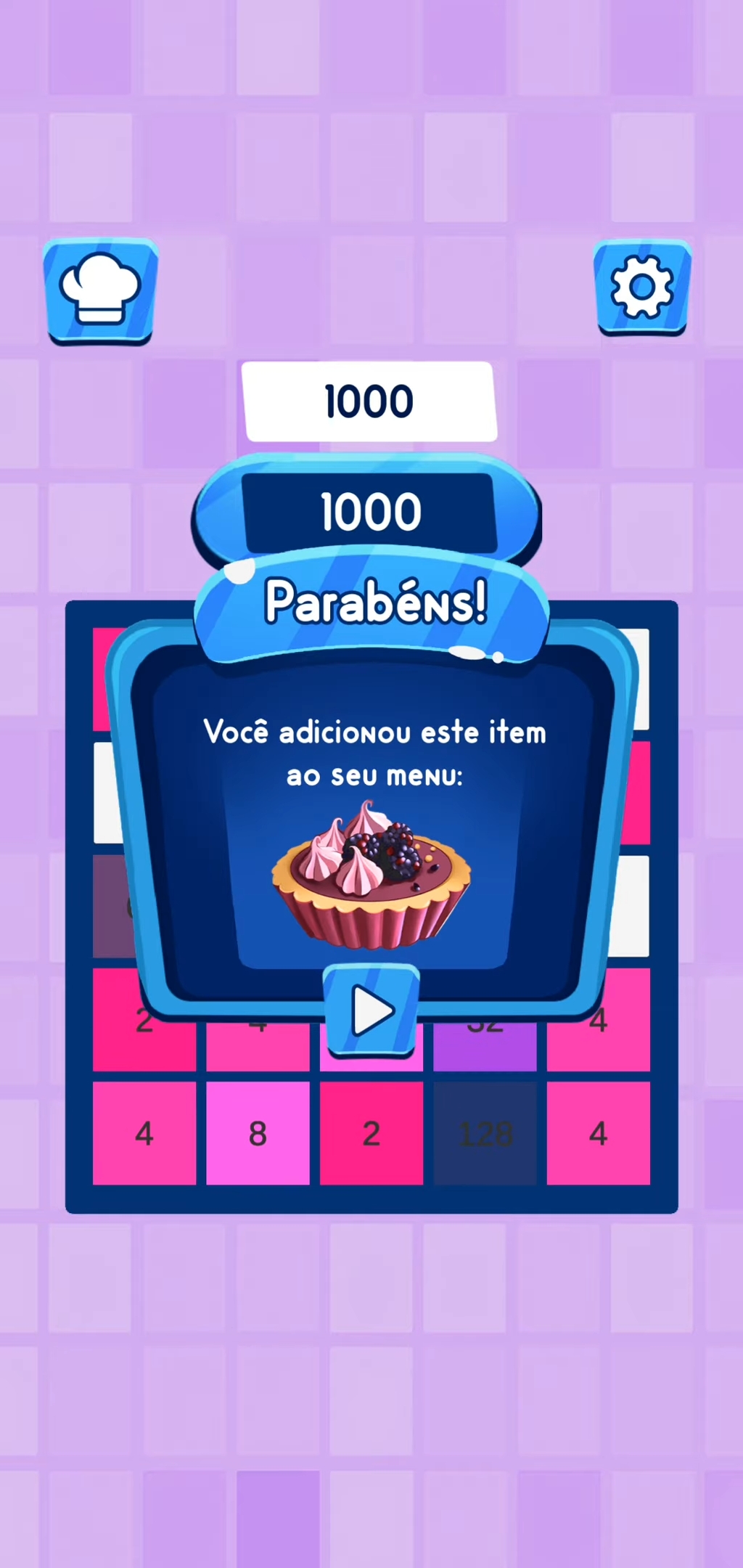Tap the play arrow to continue

(x=371, y=1010)
